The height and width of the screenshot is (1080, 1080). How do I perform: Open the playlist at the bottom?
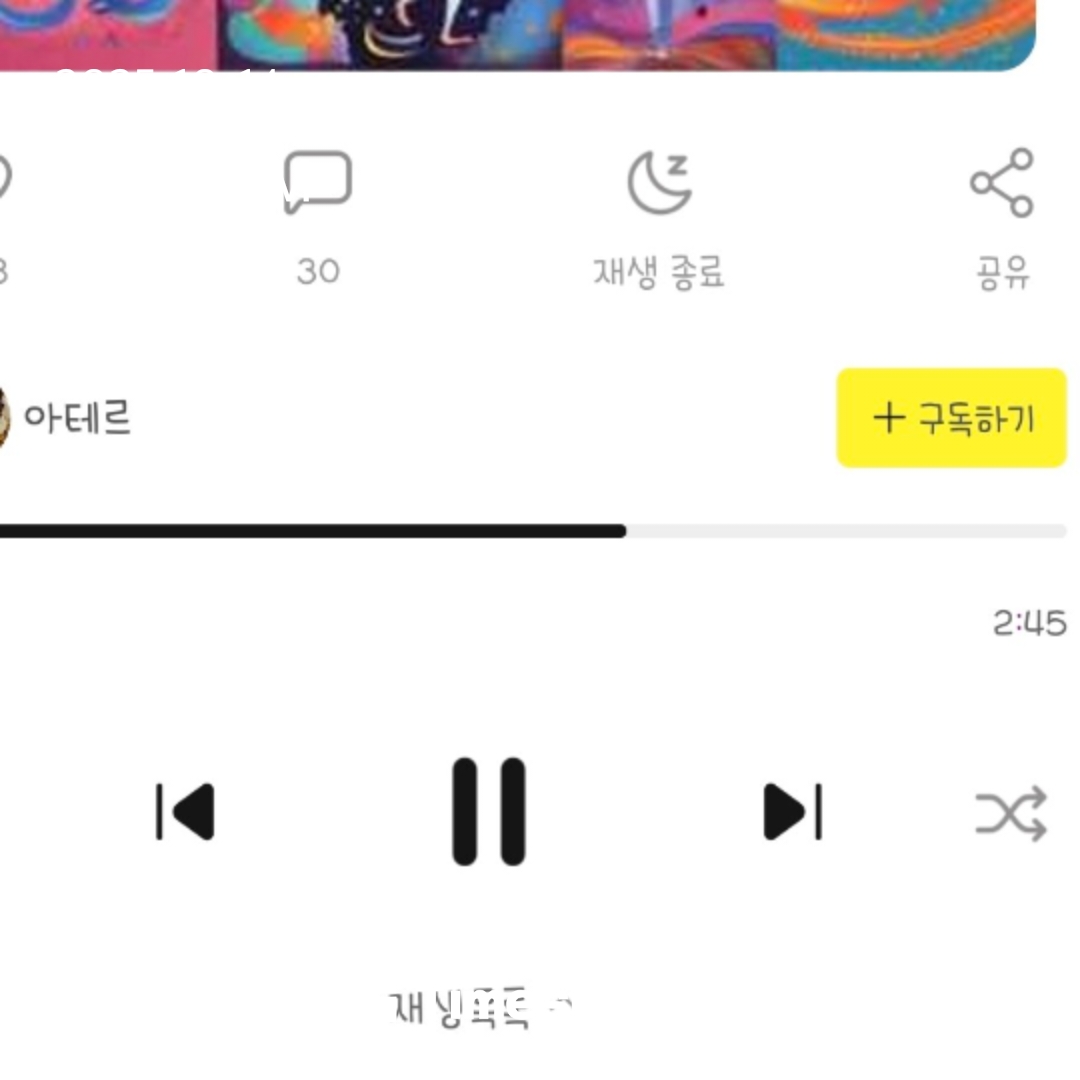[480, 1008]
